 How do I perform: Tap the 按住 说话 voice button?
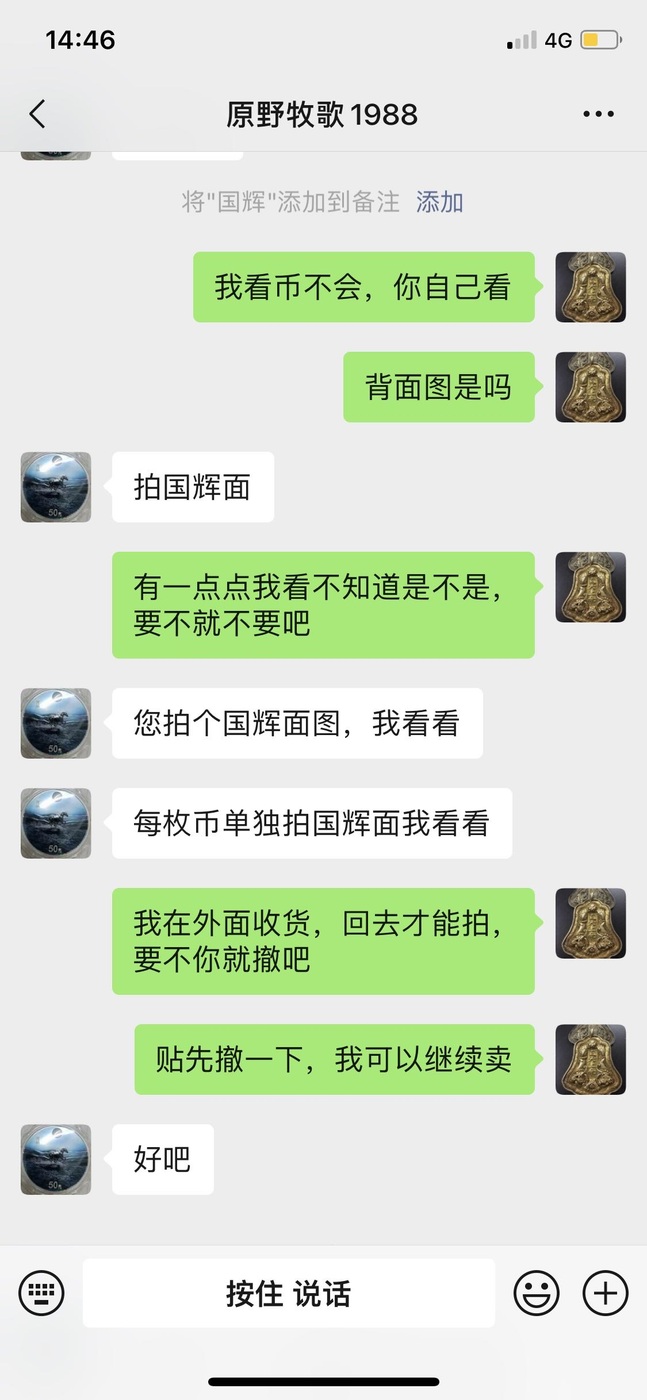(288, 1293)
